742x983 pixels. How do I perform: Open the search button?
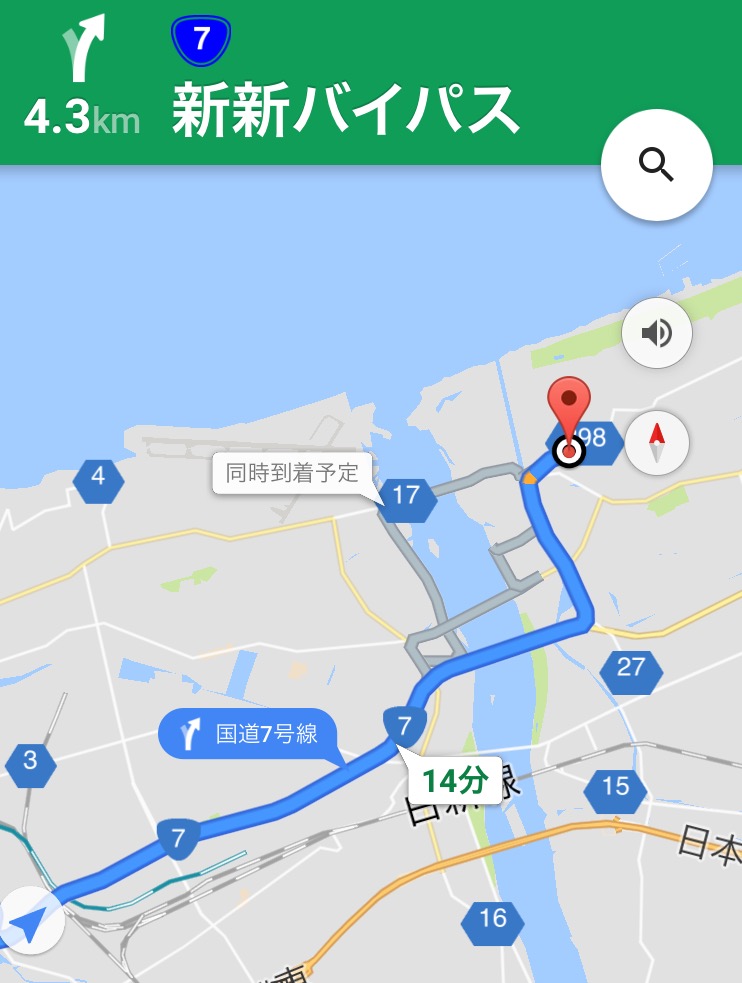coord(656,164)
